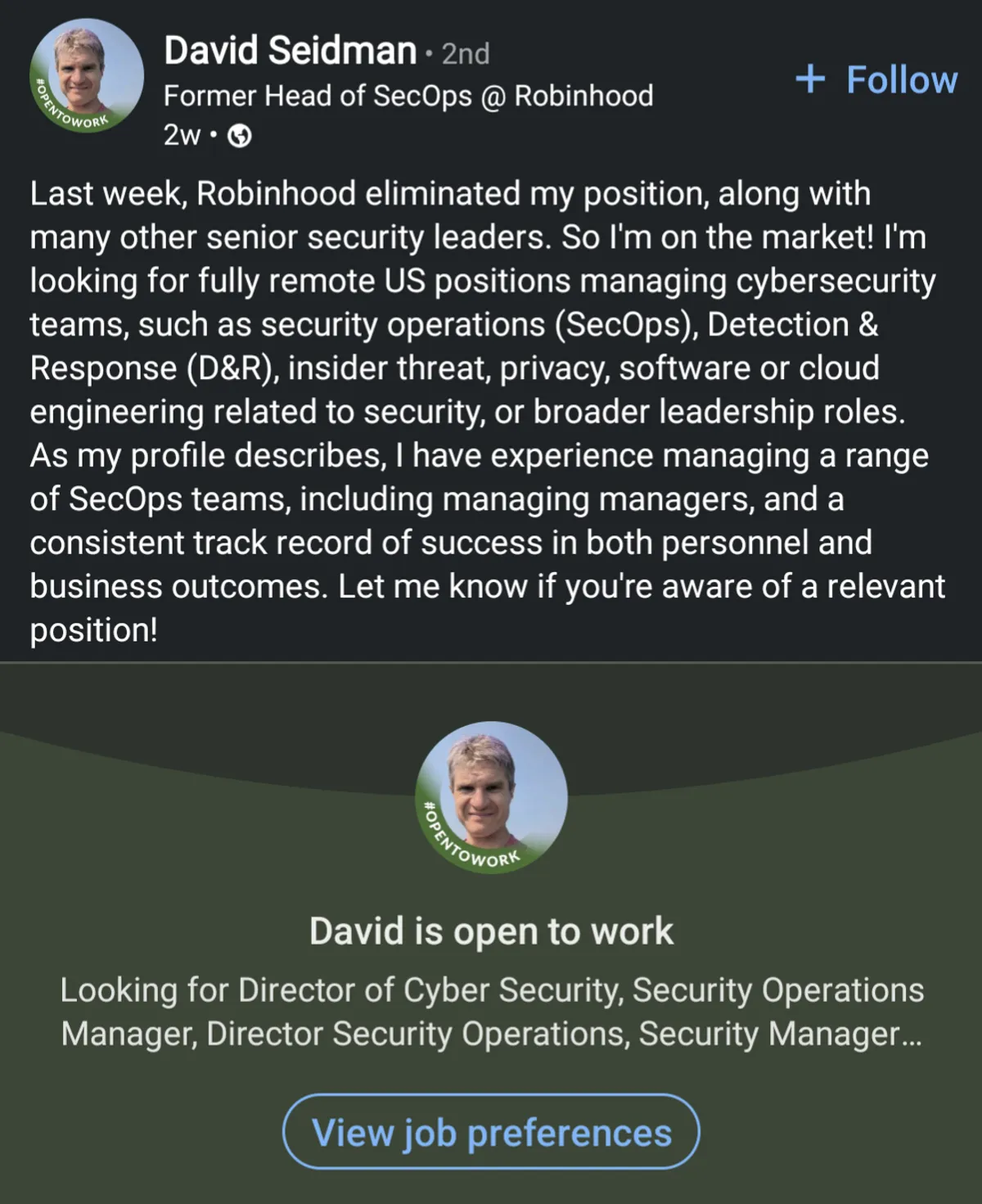
Task: Follow David Seidman
Action: [876, 79]
